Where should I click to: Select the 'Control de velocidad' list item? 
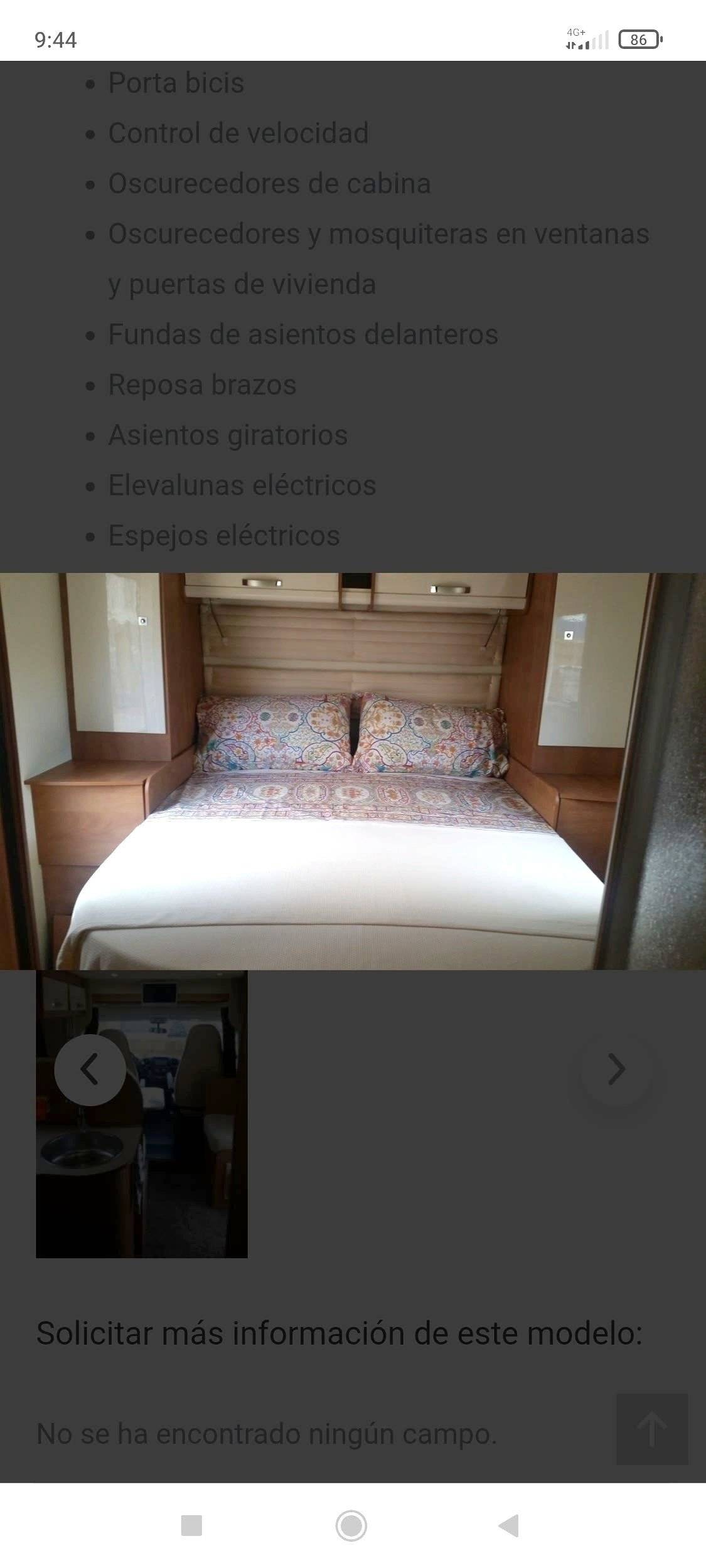pyautogui.click(x=238, y=133)
